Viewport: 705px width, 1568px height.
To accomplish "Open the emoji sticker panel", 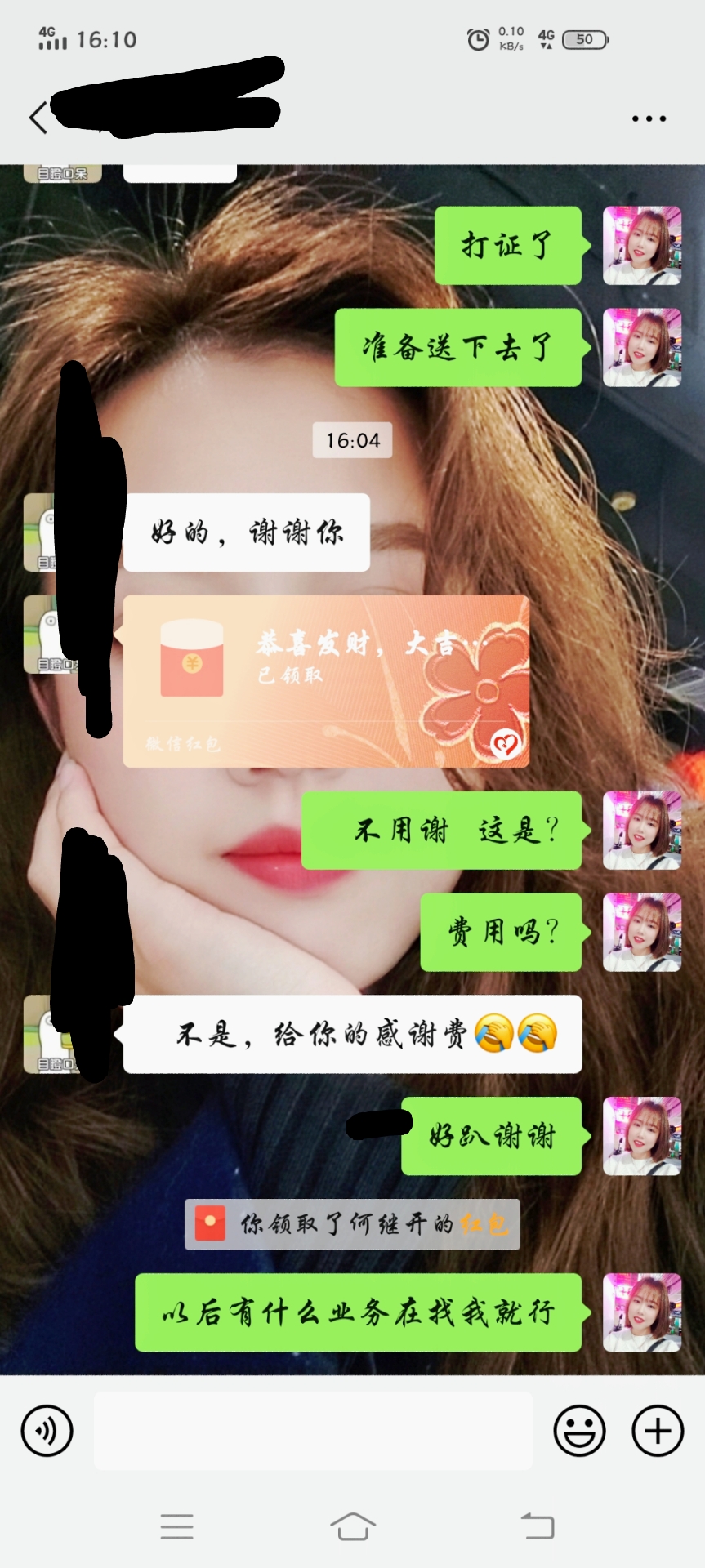I will (x=579, y=1430).
